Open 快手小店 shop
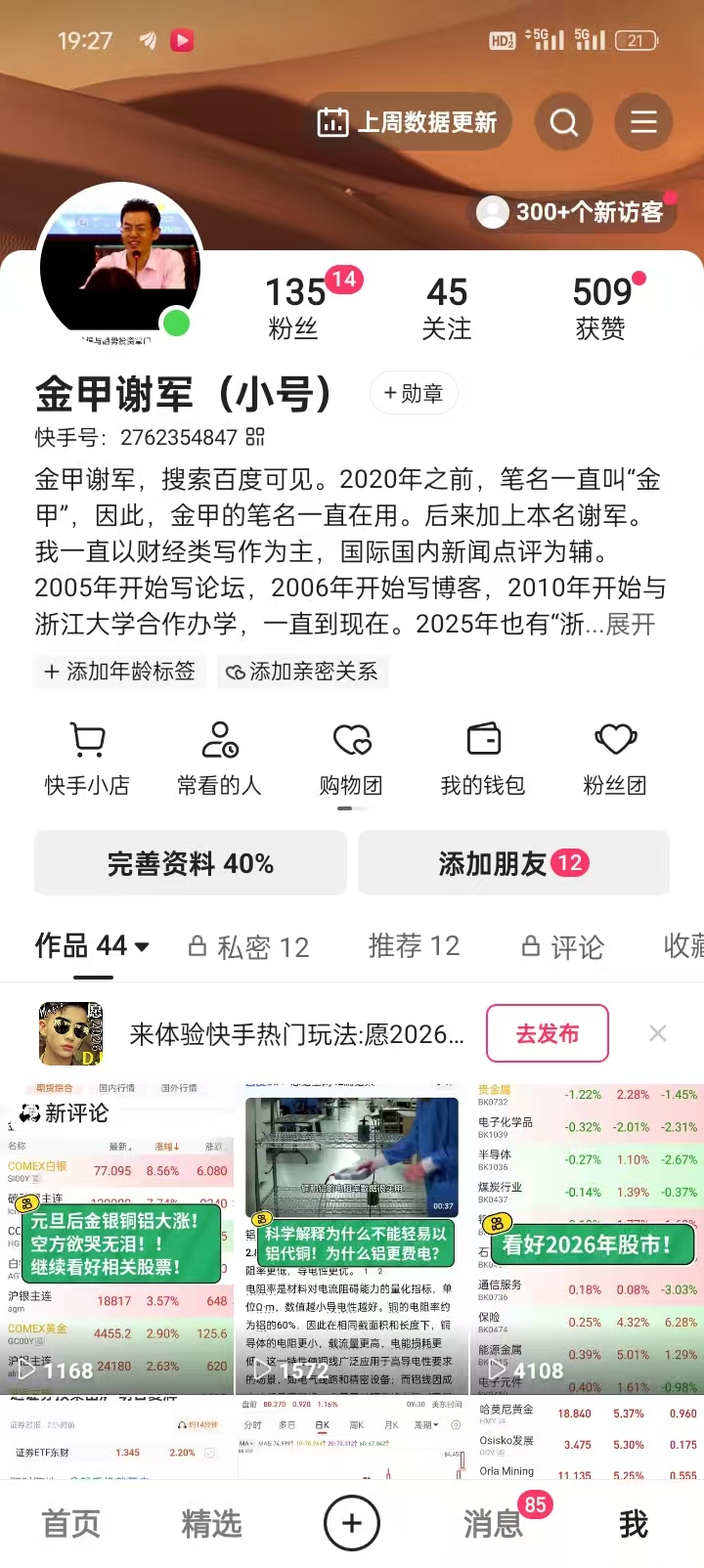704x1568 pixels. tap(87, 760)
